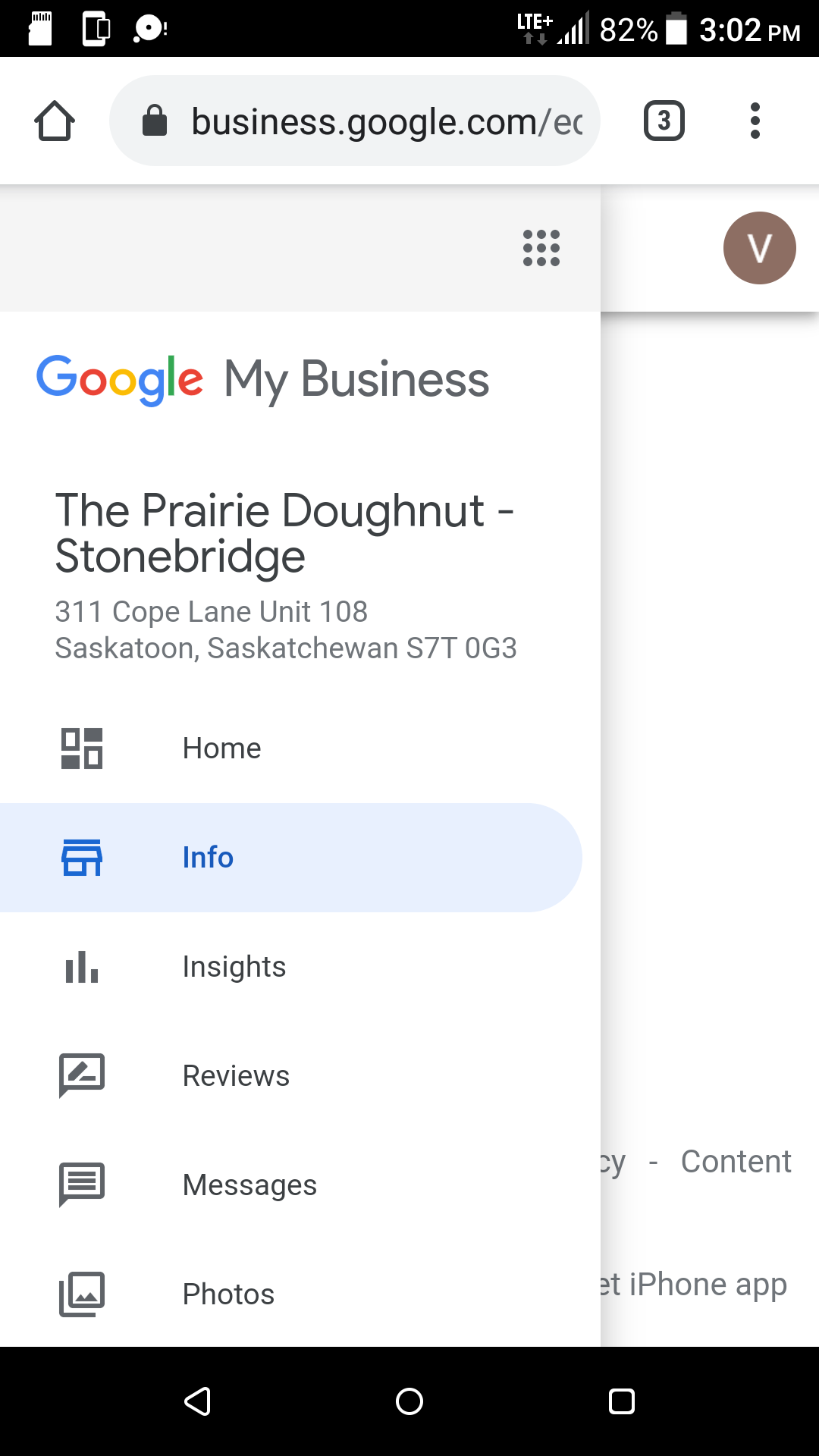Open the Google apps grid
The image size is (819, 1456).
541,248
